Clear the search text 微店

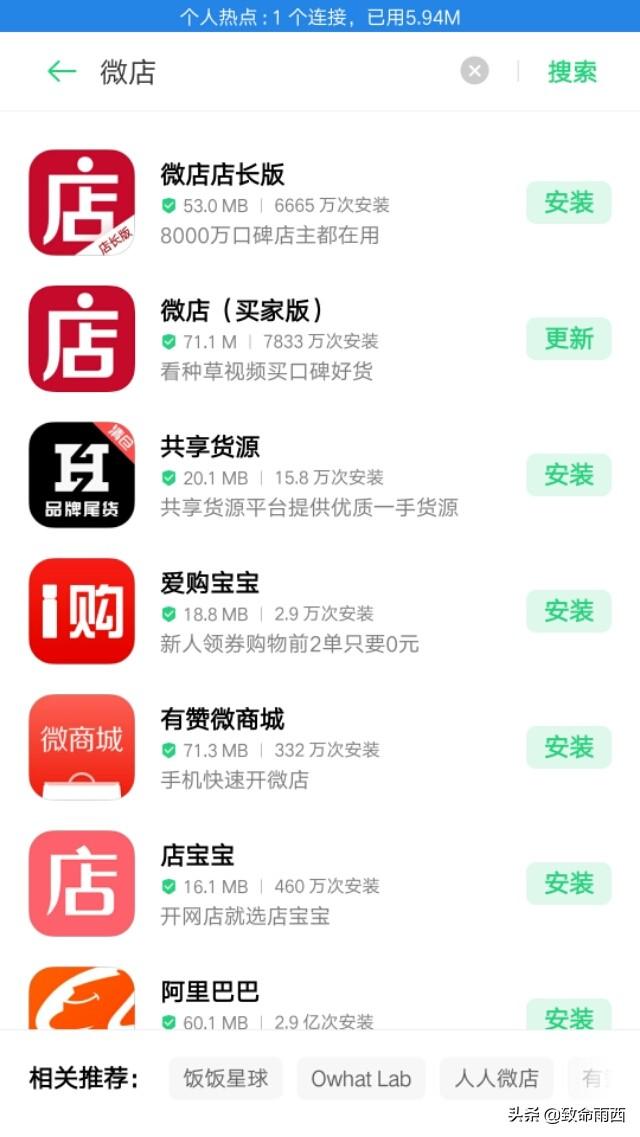[475, 71]
